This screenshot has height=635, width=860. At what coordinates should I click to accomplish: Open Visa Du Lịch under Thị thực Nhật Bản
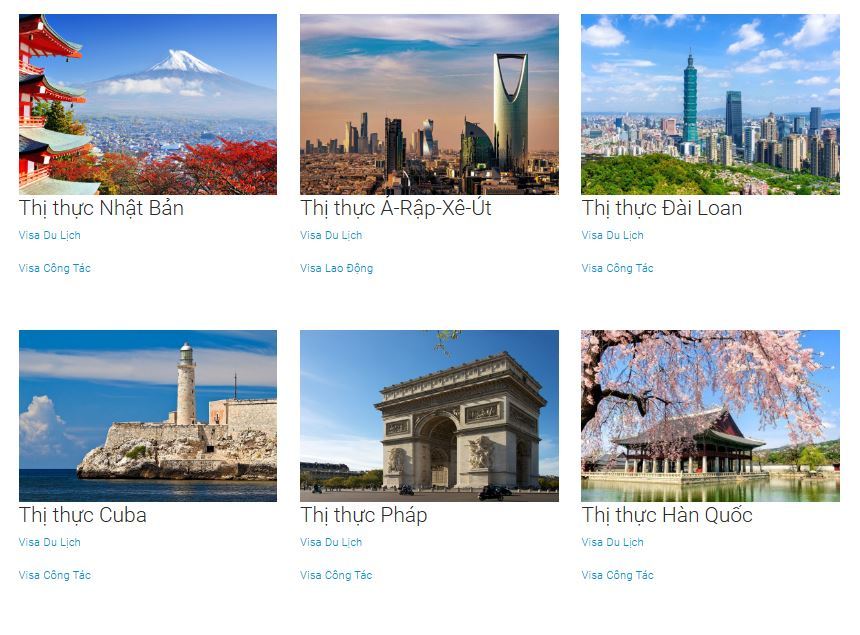(50, 236)
